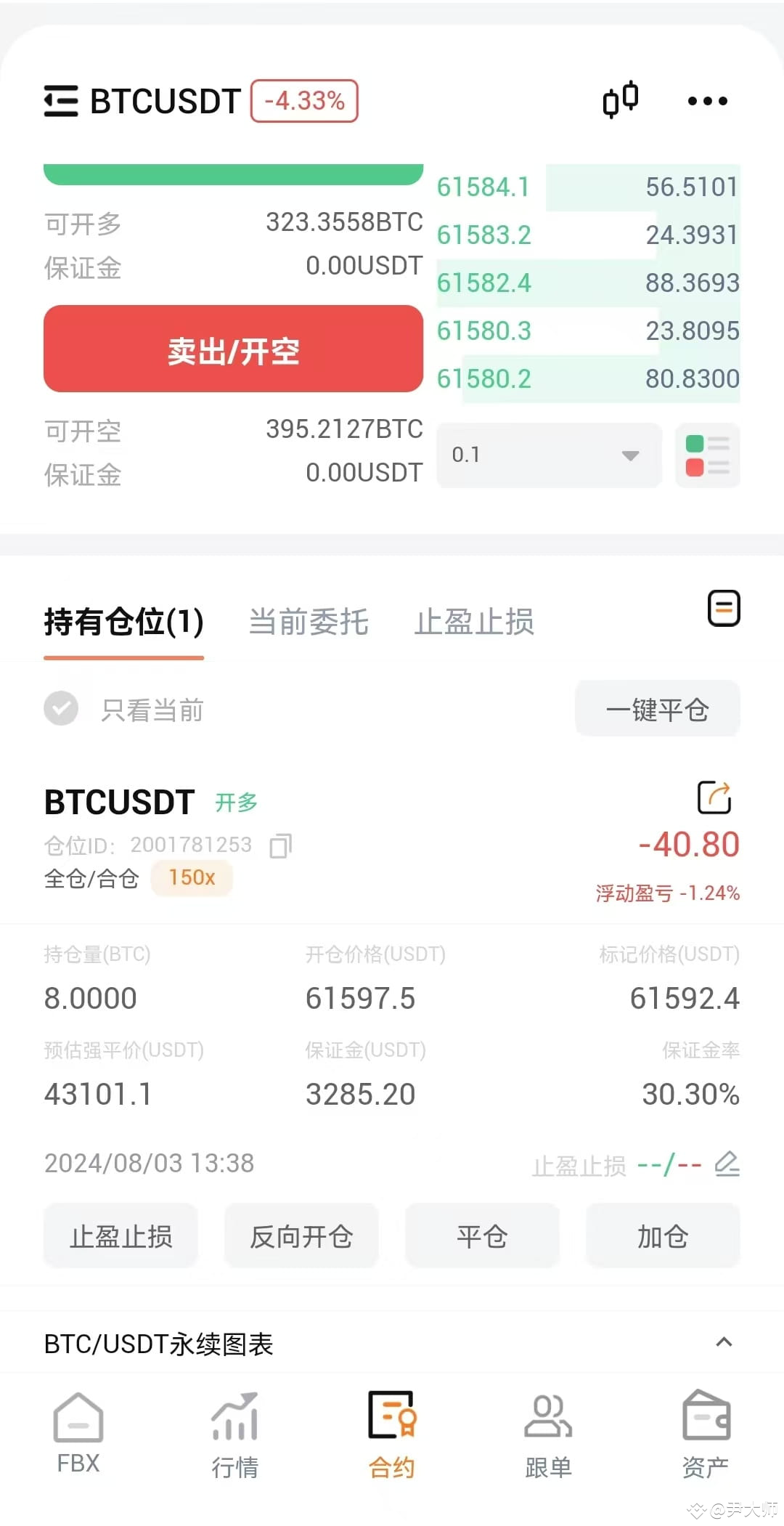The height and width of the screenshot is (1526, 784).
Task: Switch to the 当前委托 tab
Action: coord(308,622)
